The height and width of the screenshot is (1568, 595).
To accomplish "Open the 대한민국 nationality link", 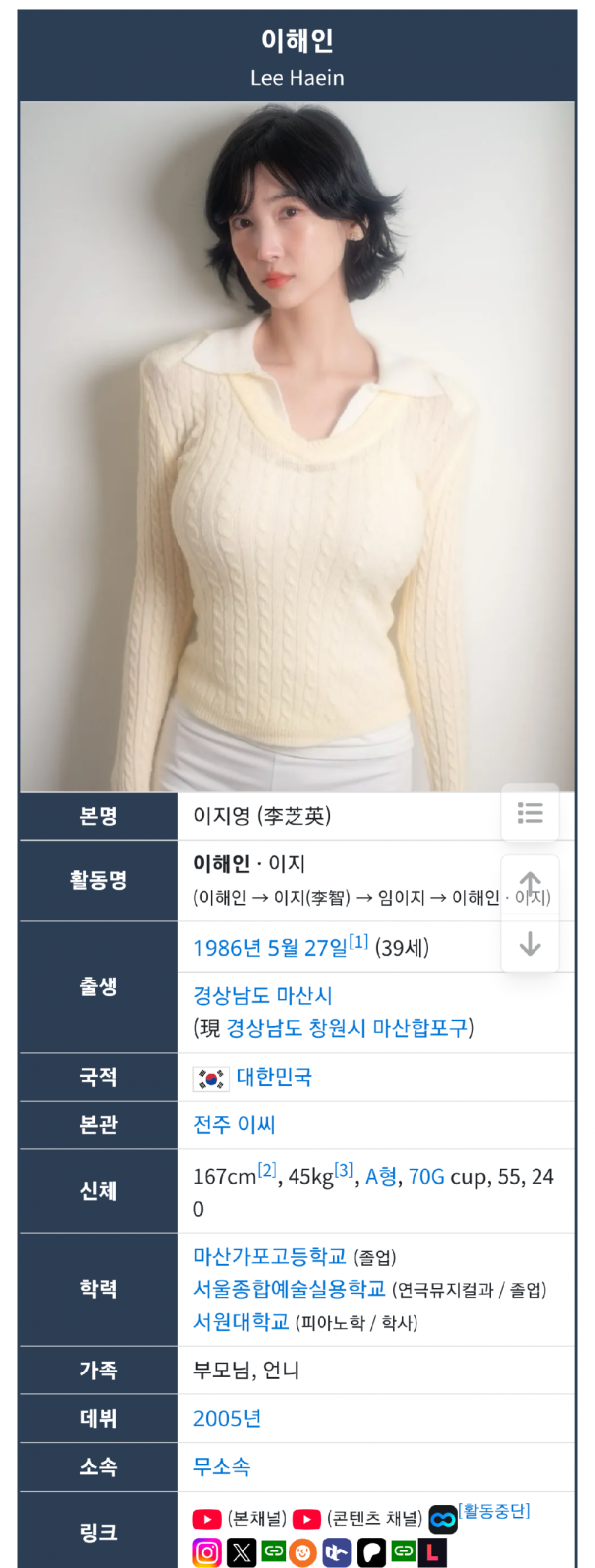I will pos(274,1077).
